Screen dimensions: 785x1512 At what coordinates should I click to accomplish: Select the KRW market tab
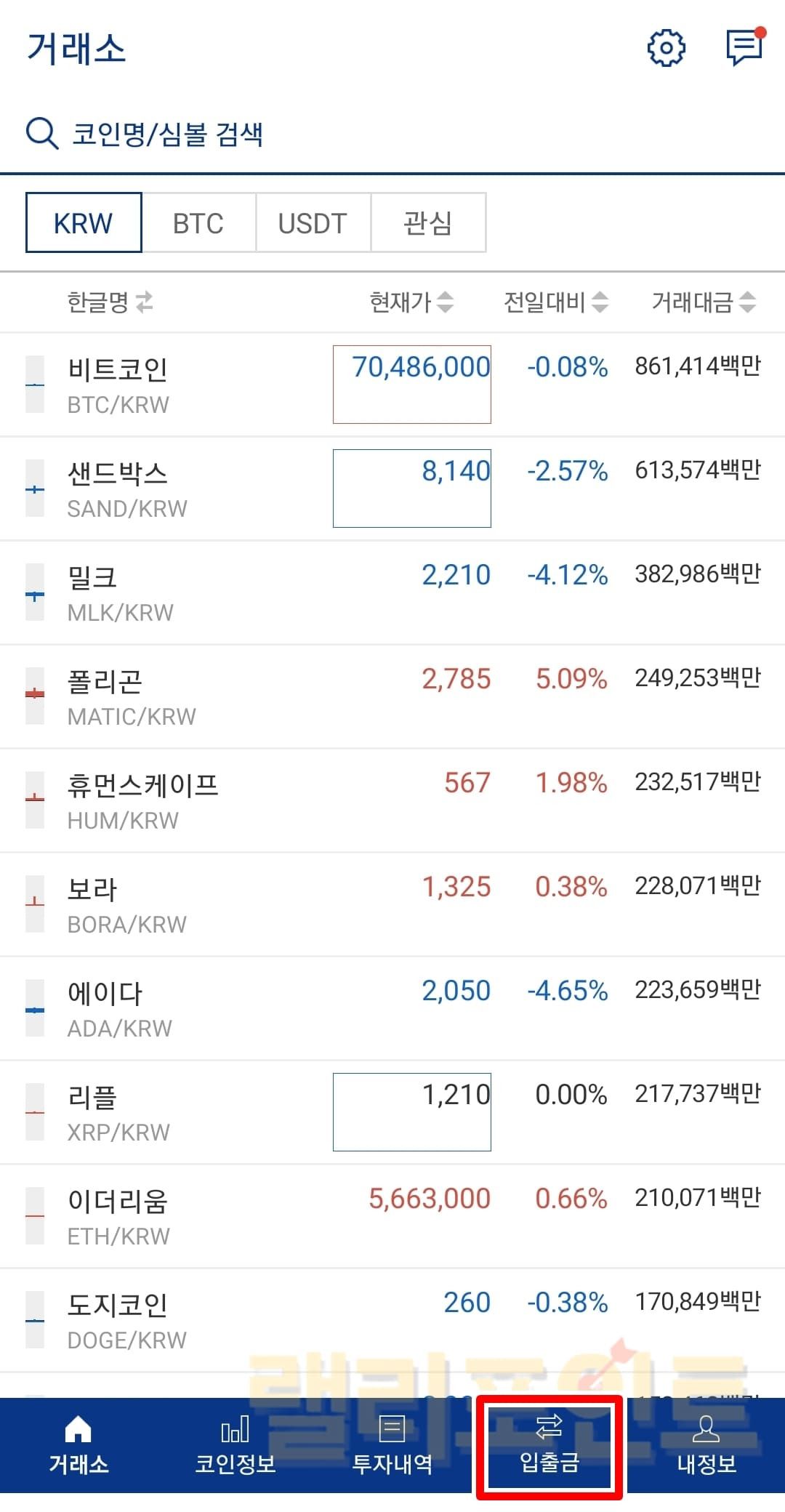click(84, 223)
